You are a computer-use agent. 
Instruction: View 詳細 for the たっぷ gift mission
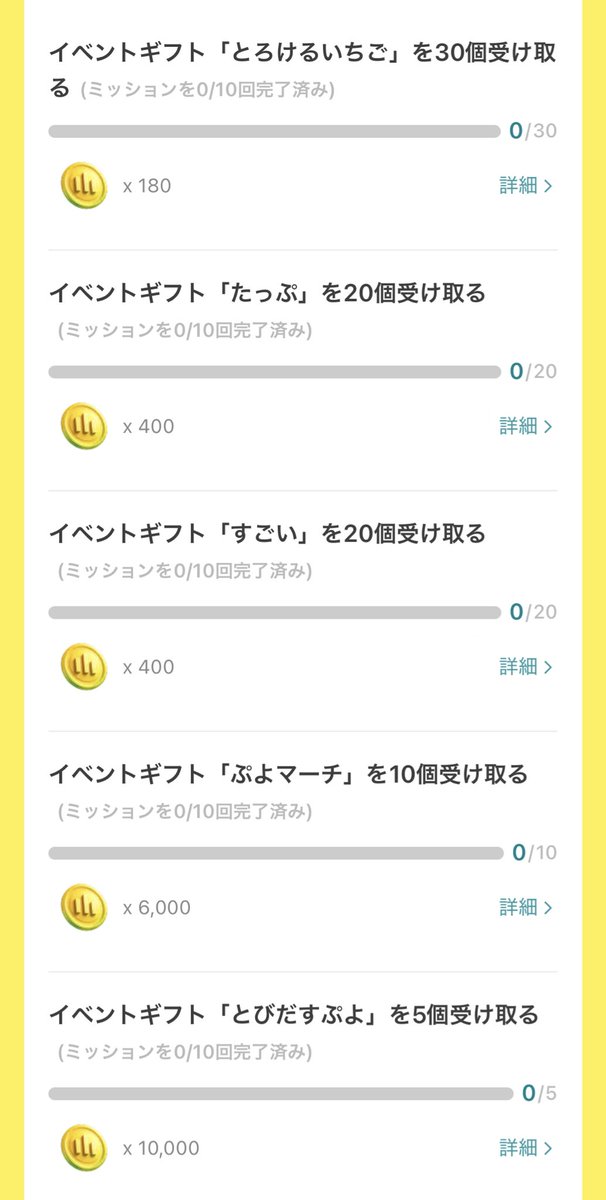click(526, 426)
